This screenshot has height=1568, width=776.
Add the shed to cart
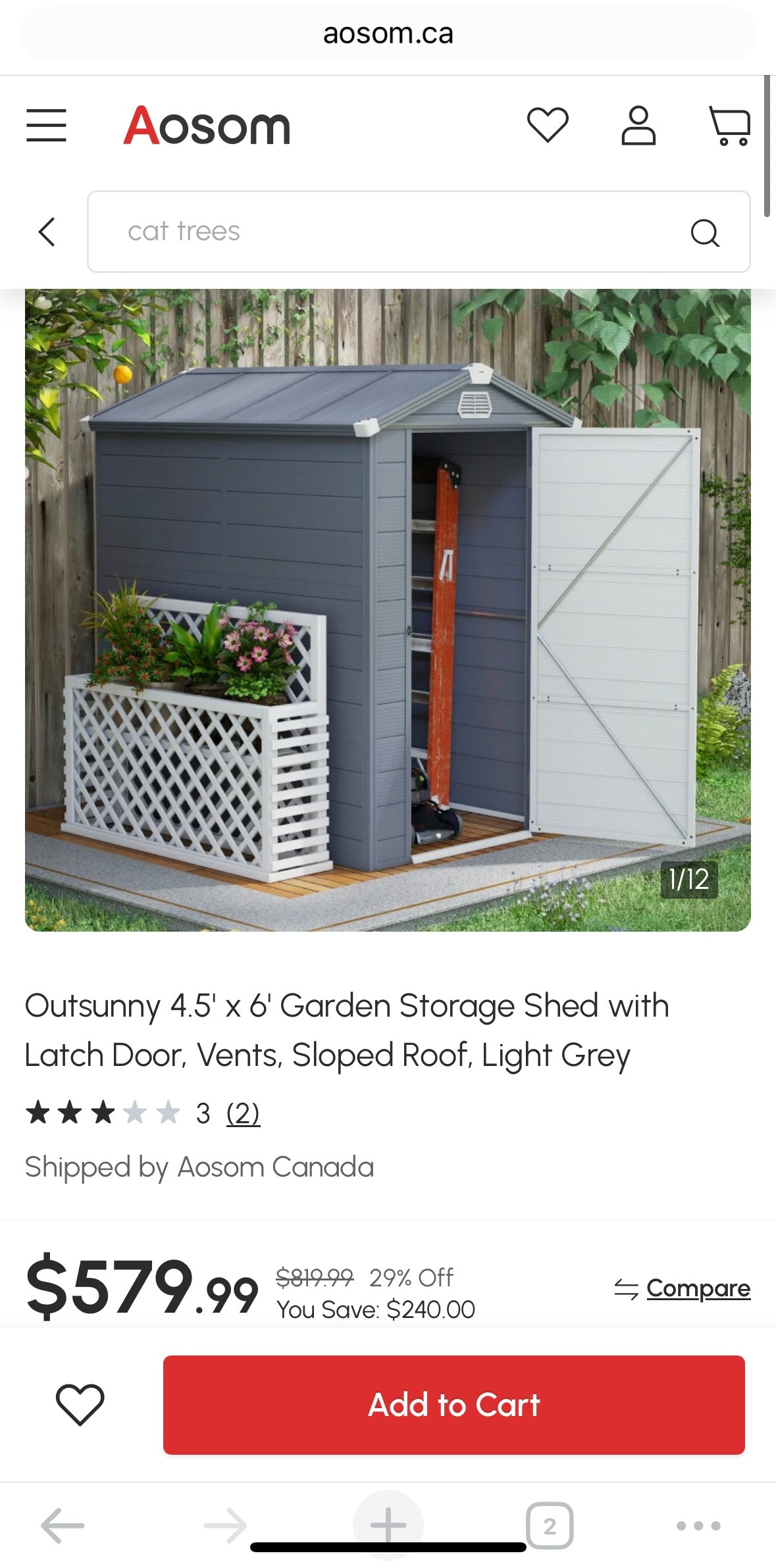click(453, 1405)
